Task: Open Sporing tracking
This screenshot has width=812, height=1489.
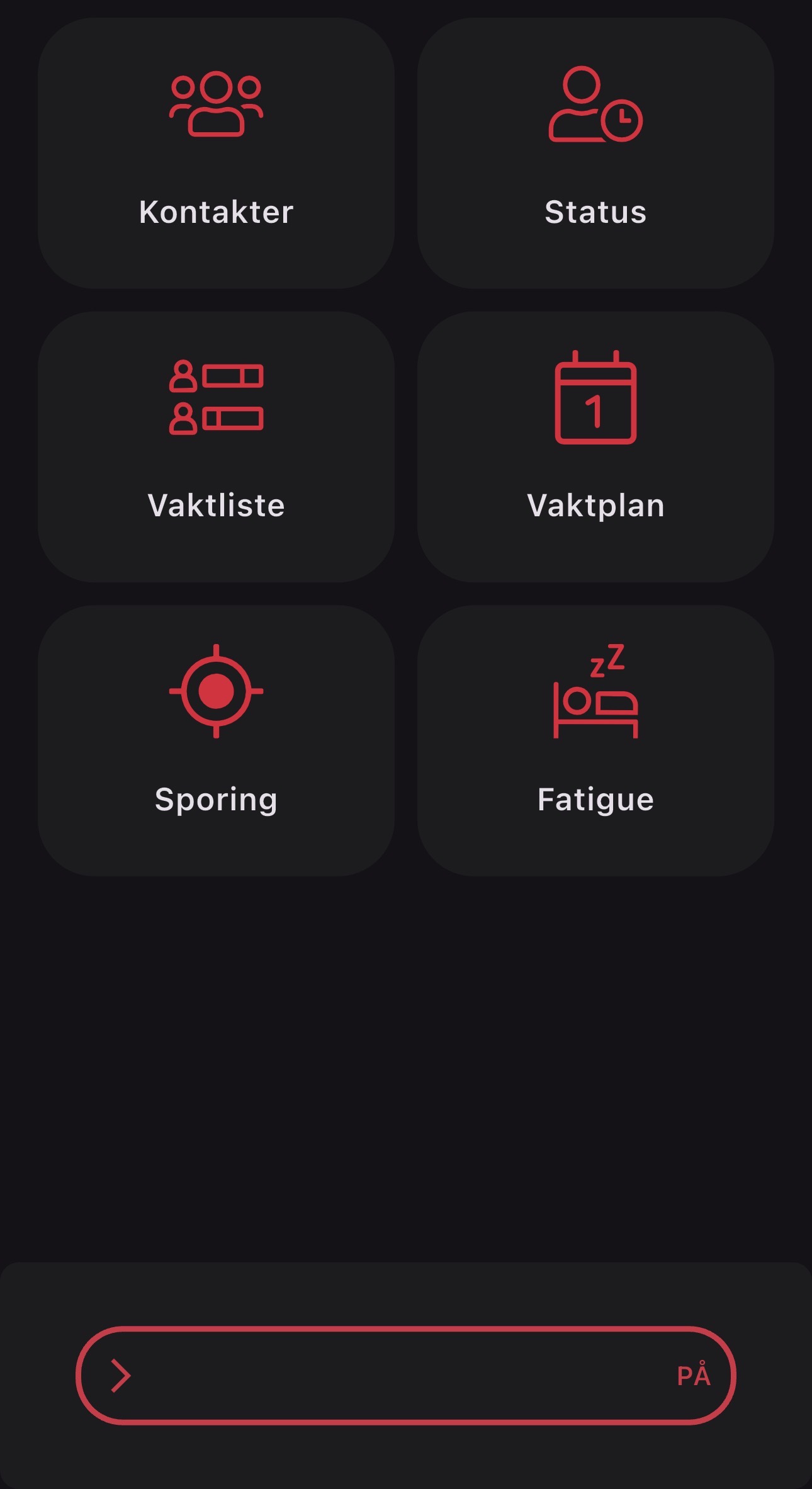Action: pos(216,740)
